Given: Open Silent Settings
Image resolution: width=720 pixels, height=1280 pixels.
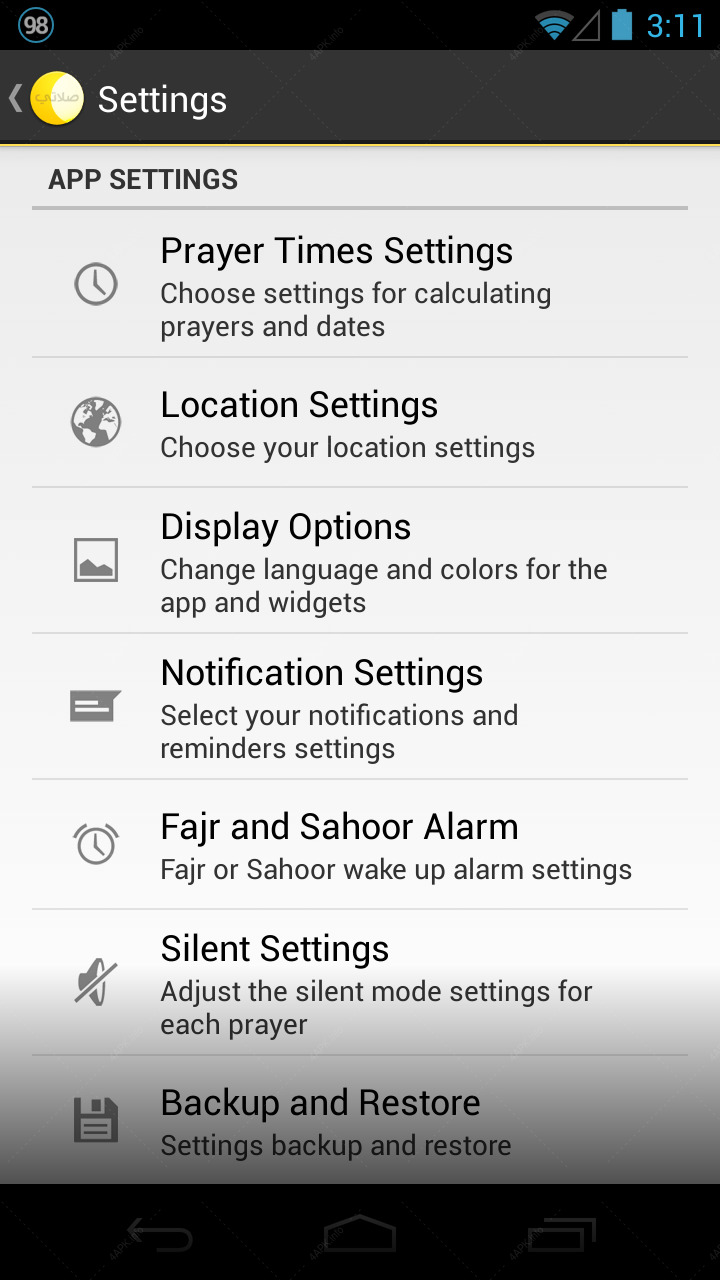Looking at the screenshot, I should point(360,983).
